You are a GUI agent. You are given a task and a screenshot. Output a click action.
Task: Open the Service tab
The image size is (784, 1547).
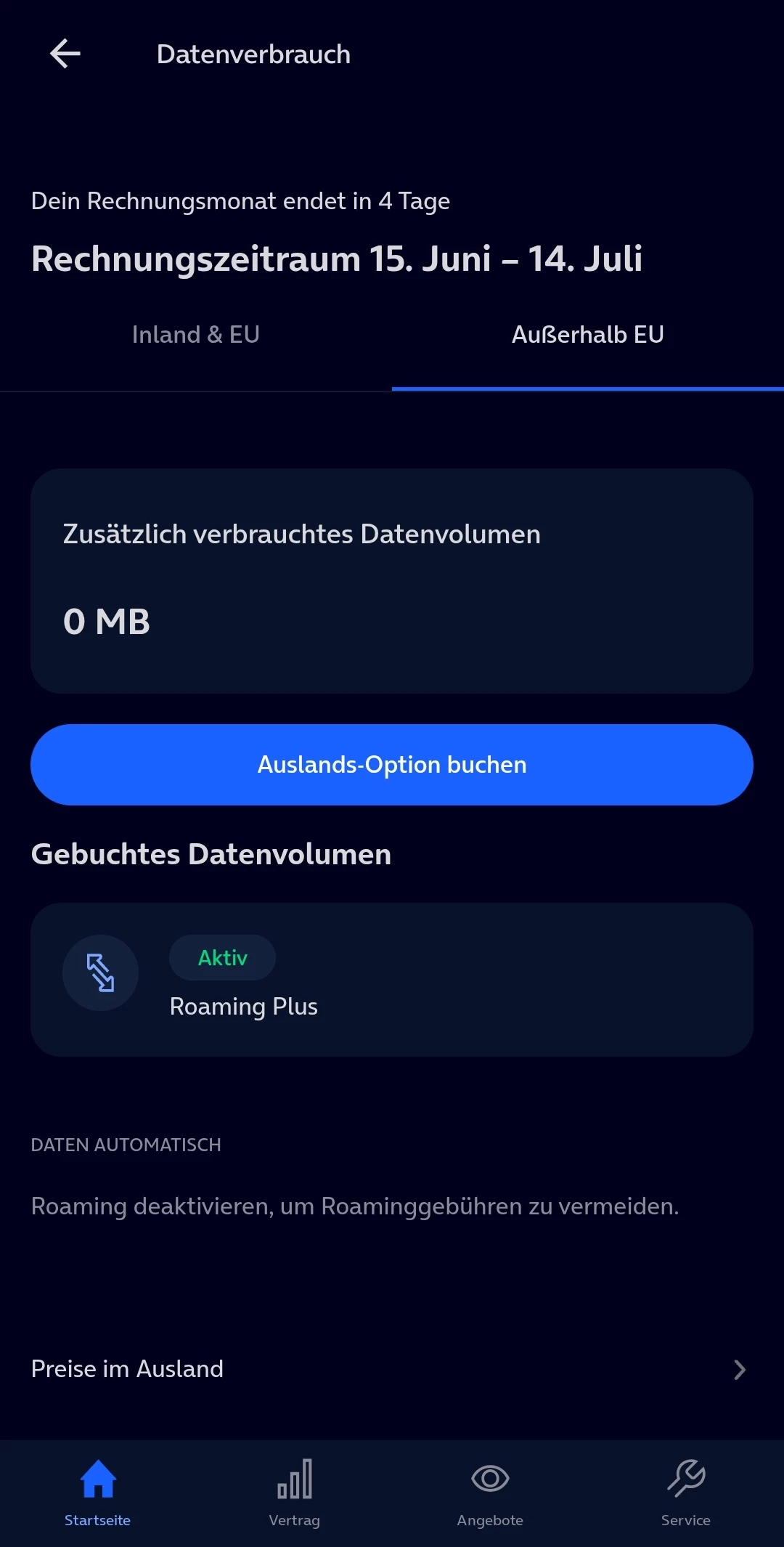(x=685, y=1493)
